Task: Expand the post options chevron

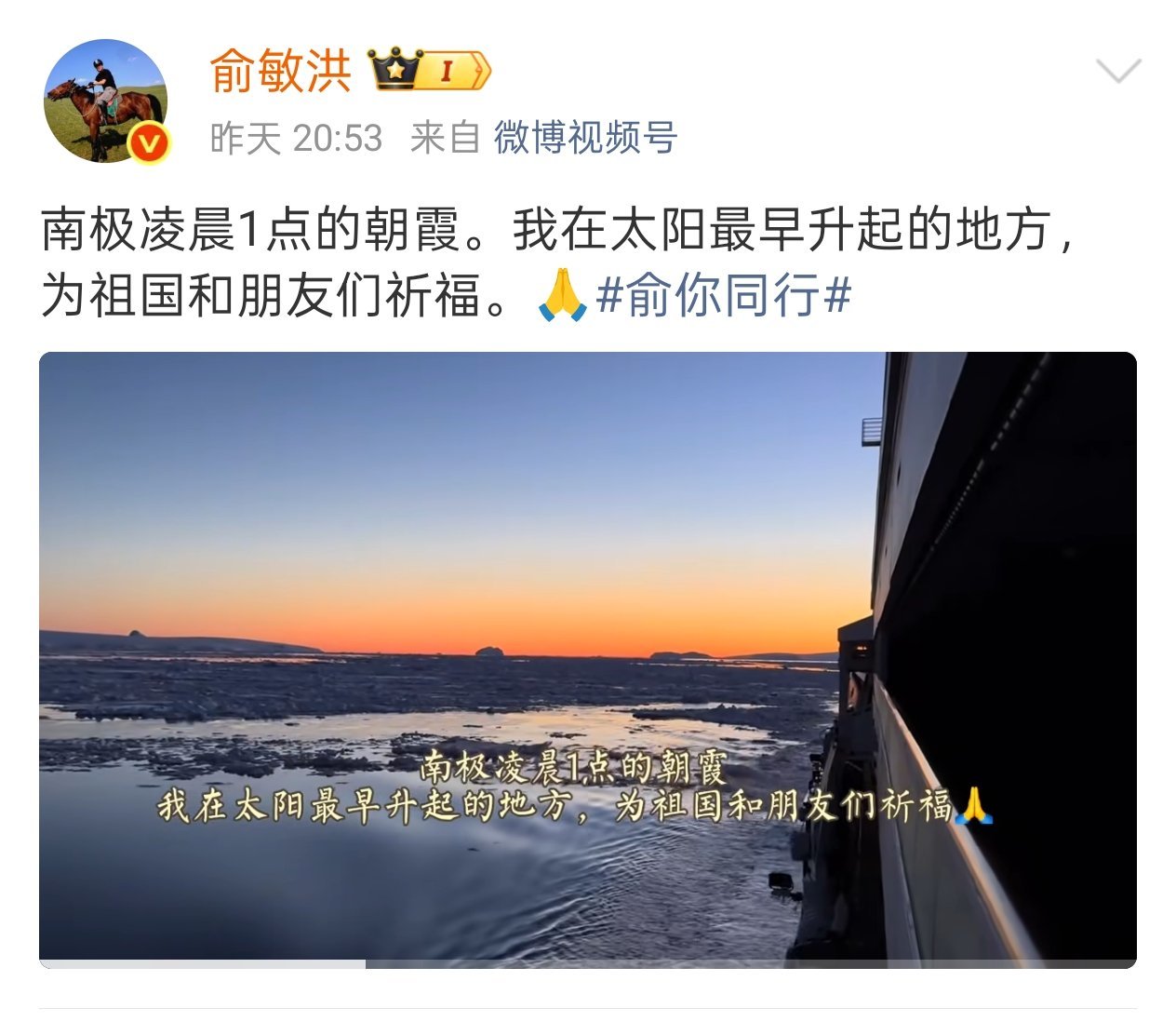Action: pyautogui.click(x=1117, y=71)
